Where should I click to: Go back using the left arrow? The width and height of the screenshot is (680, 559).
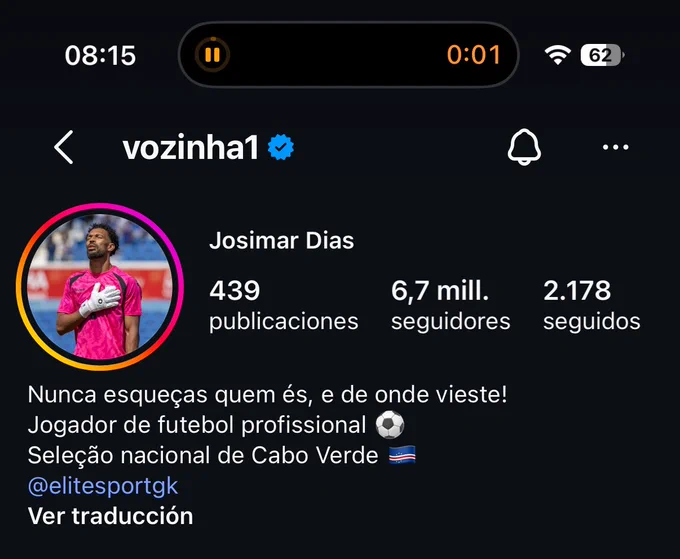pos(63,147)
